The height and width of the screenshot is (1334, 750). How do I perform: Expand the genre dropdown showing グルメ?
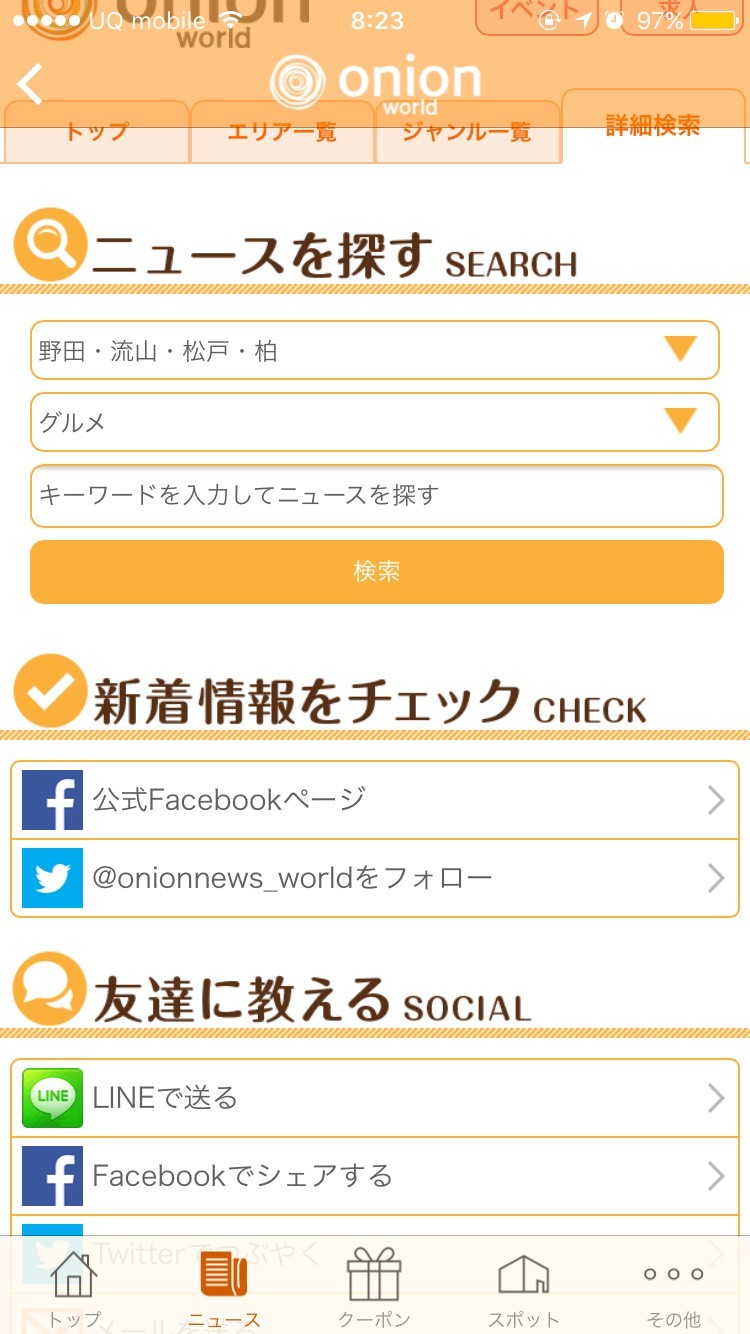coord(375,422)
